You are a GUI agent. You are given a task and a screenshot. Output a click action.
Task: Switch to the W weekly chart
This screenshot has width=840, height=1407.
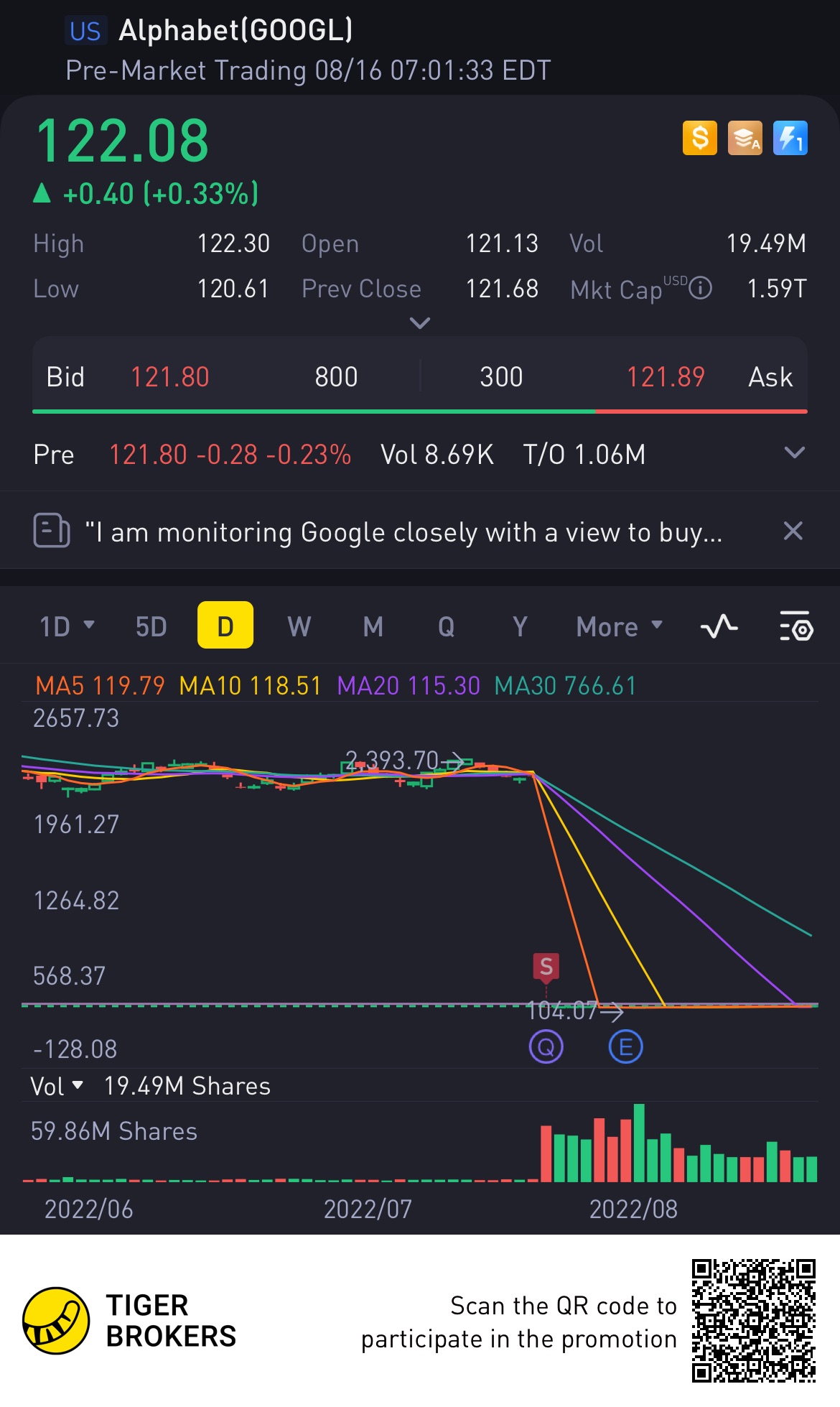coord(299,626)
